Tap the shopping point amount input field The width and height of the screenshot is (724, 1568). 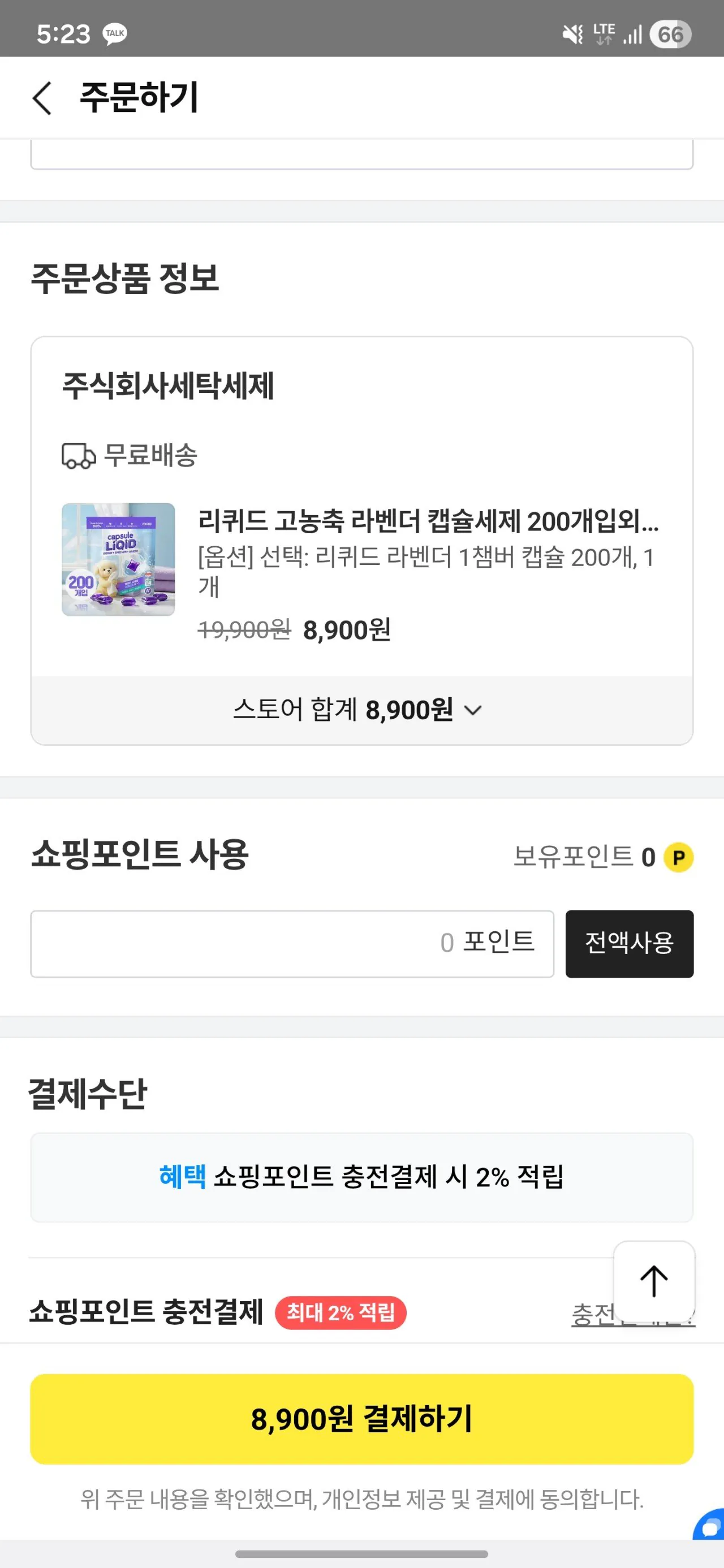[x=292, y=944]
